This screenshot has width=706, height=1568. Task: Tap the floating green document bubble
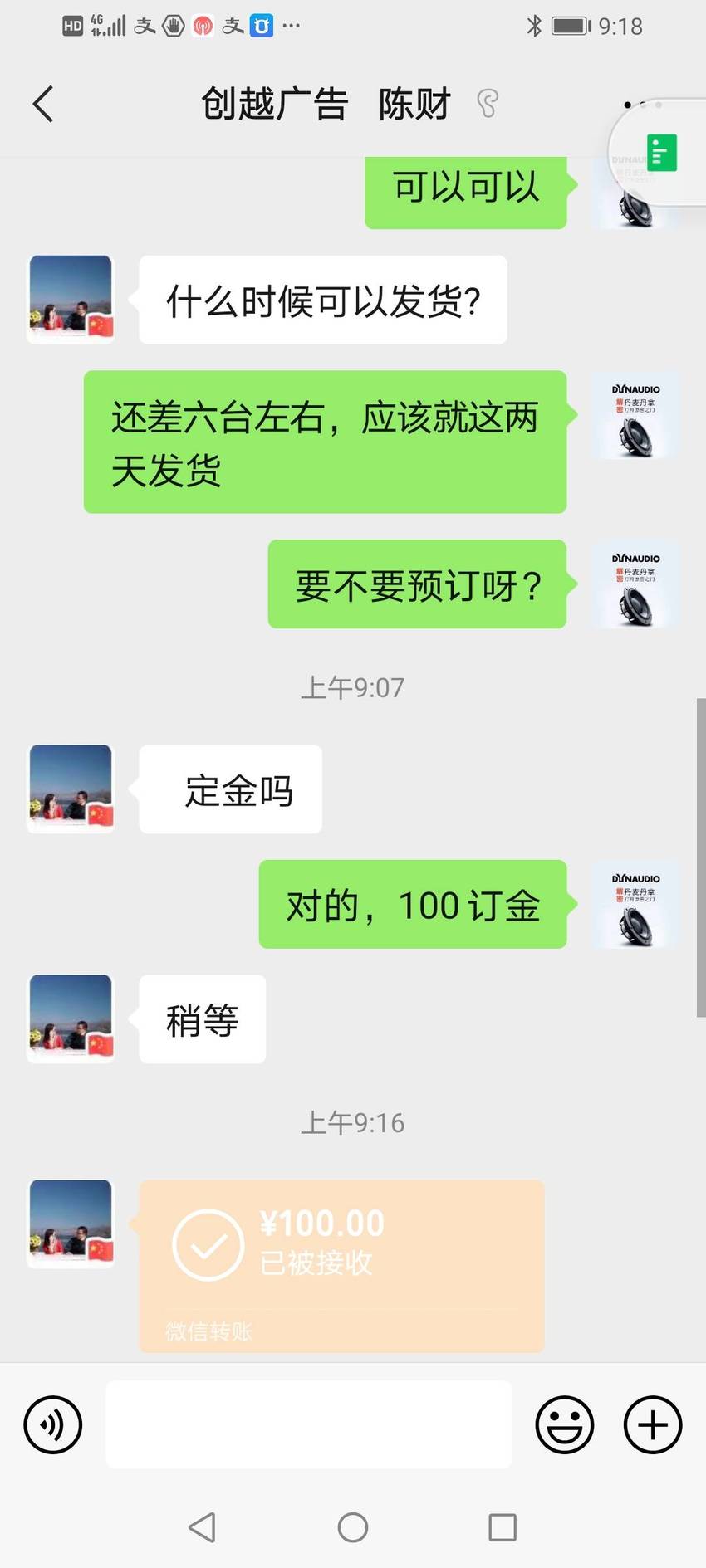661,154
